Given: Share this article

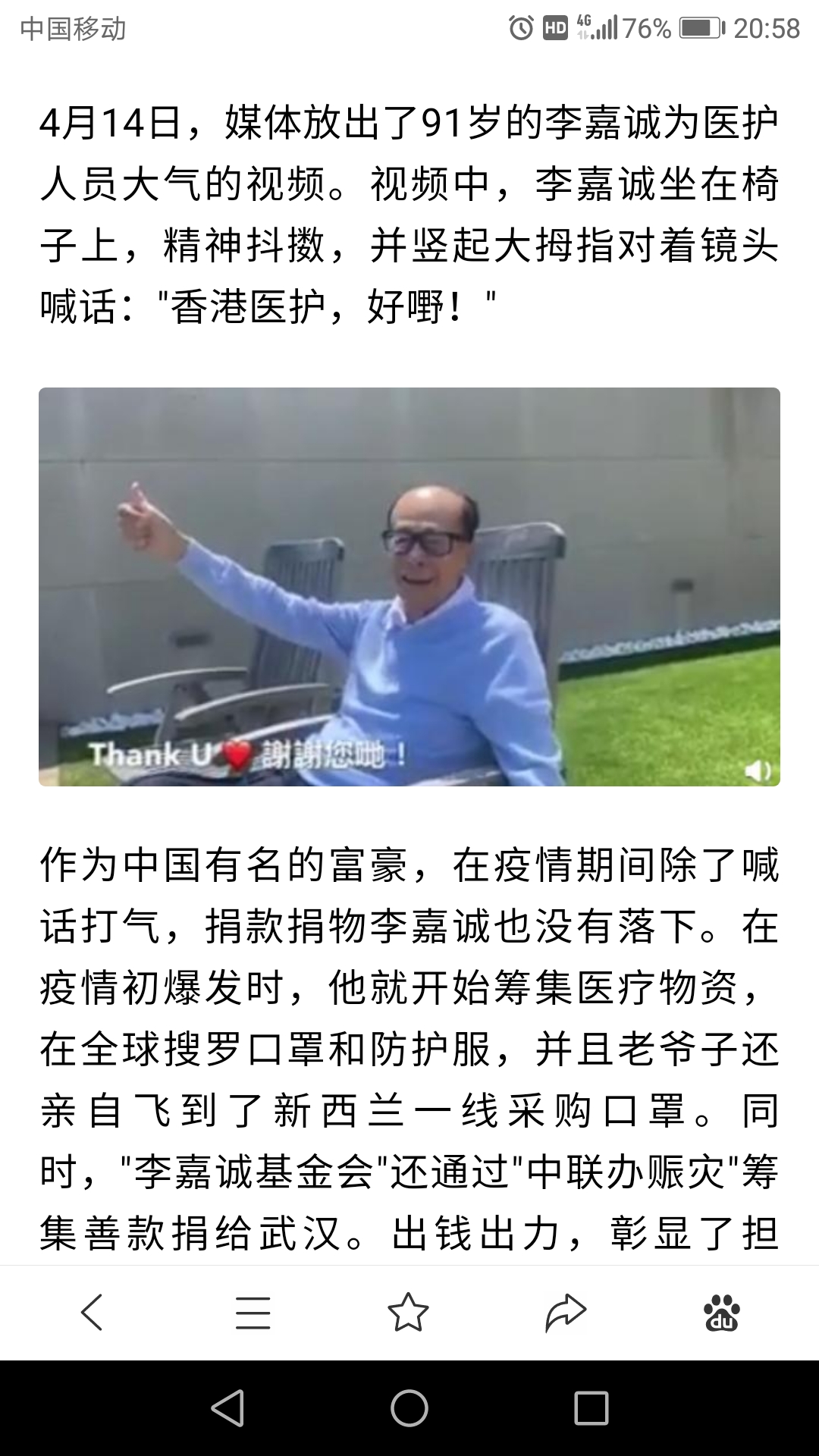Looking at the screenshot, I should tap(566, 1312).
